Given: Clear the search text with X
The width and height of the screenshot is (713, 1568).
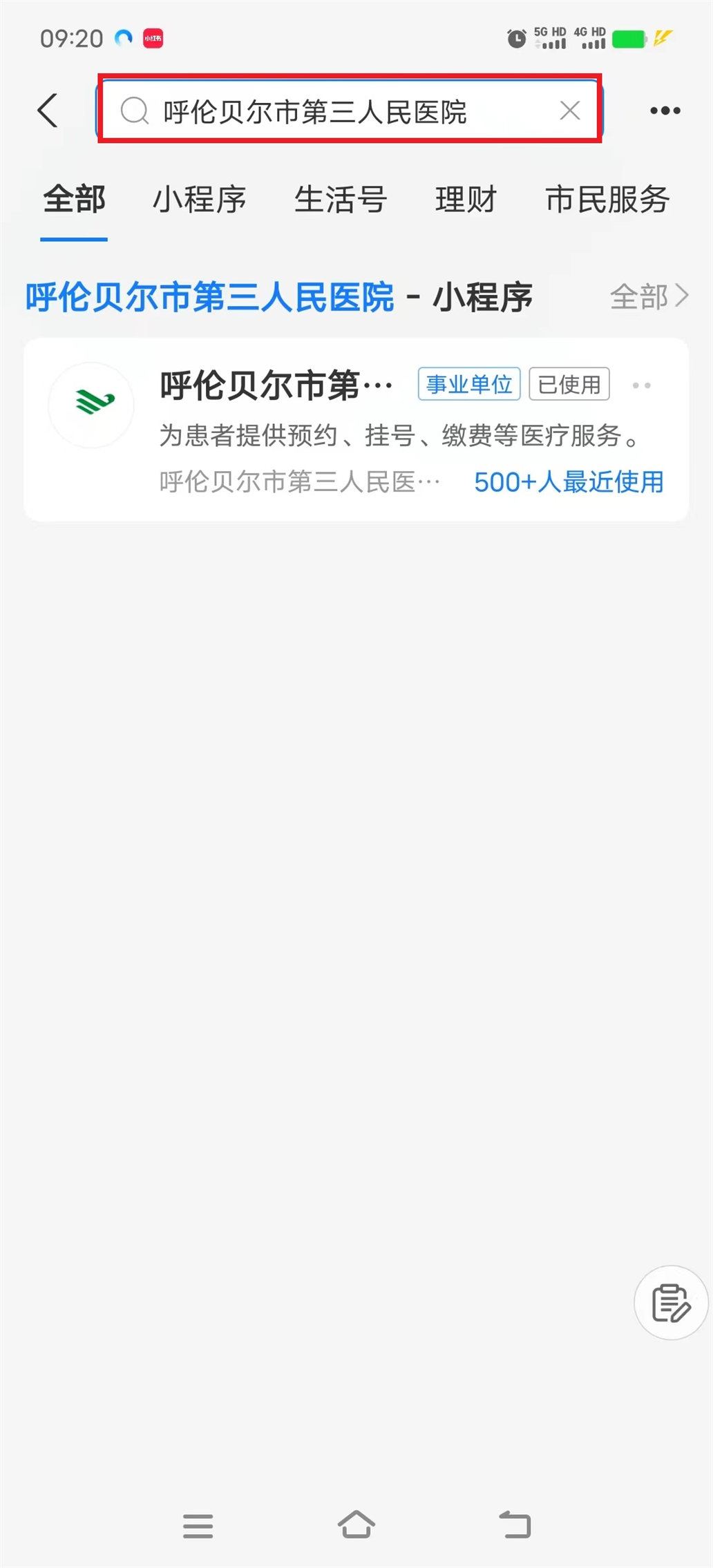Looking at the screenshot, I should click(x=569, y=111).
